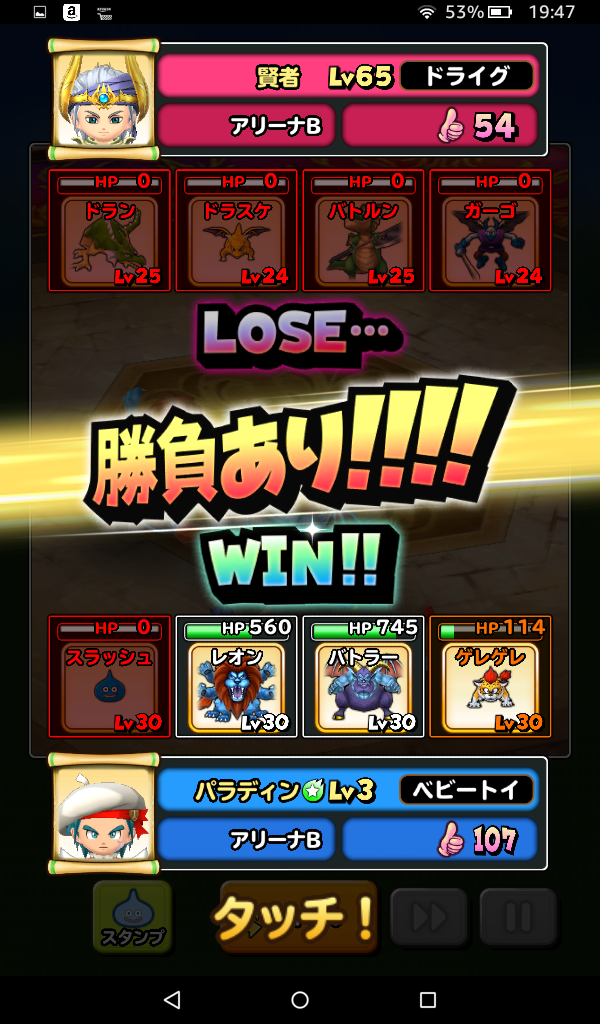This screenshot has height=1024, width=600.
Task: Go to home screen via home button
Action: [x=300, y=1000]
